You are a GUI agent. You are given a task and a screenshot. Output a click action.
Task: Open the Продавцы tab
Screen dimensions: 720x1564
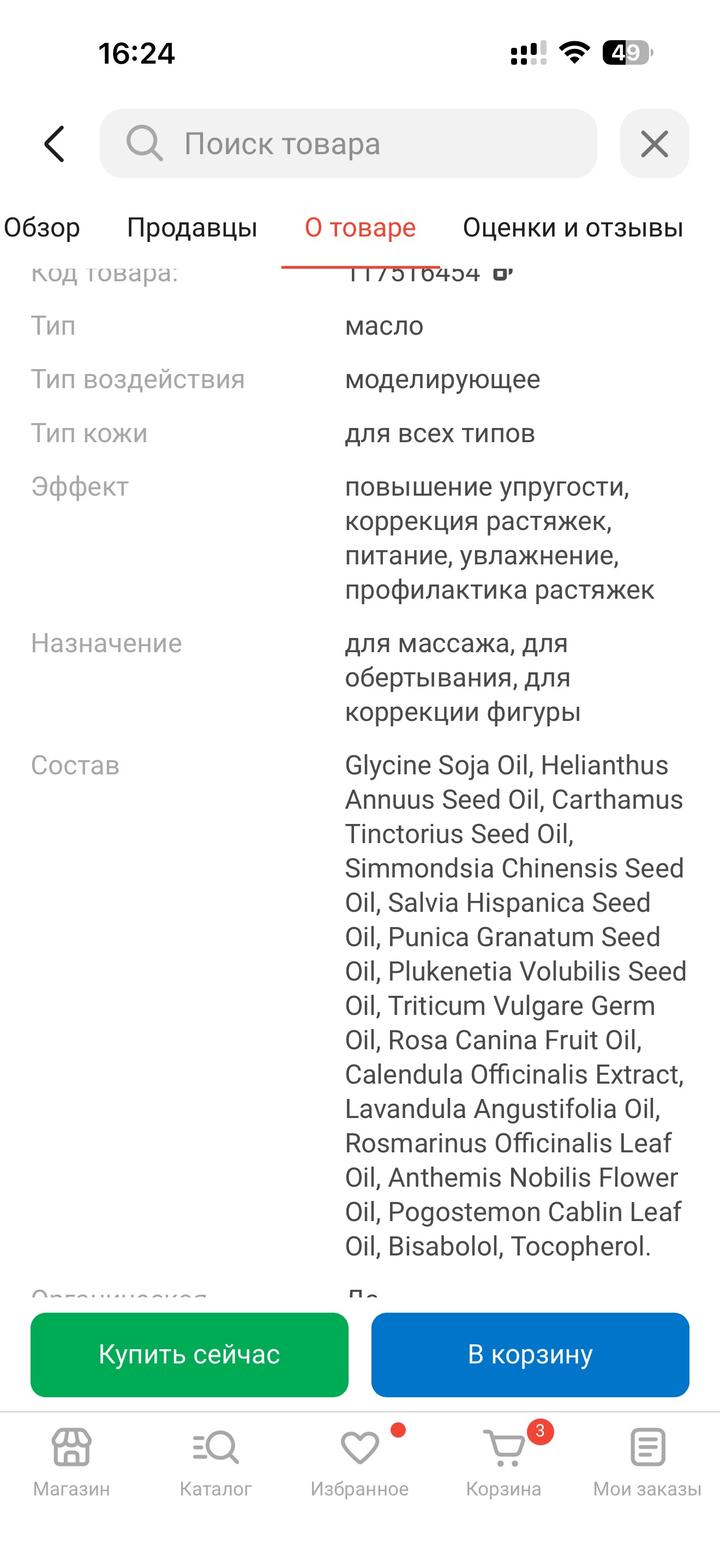pos(192,228)
